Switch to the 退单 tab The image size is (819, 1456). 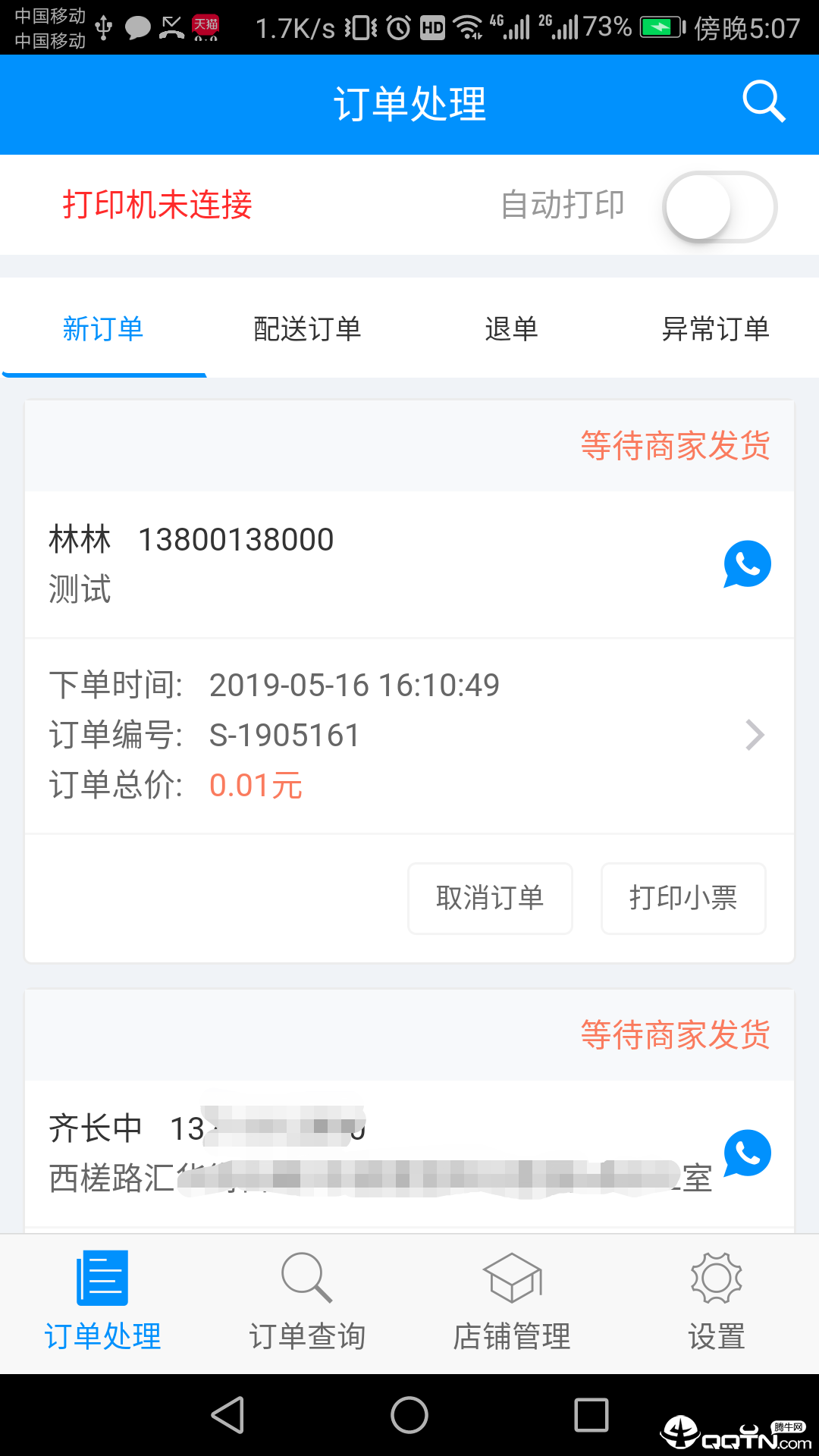[x=512, y=329]
